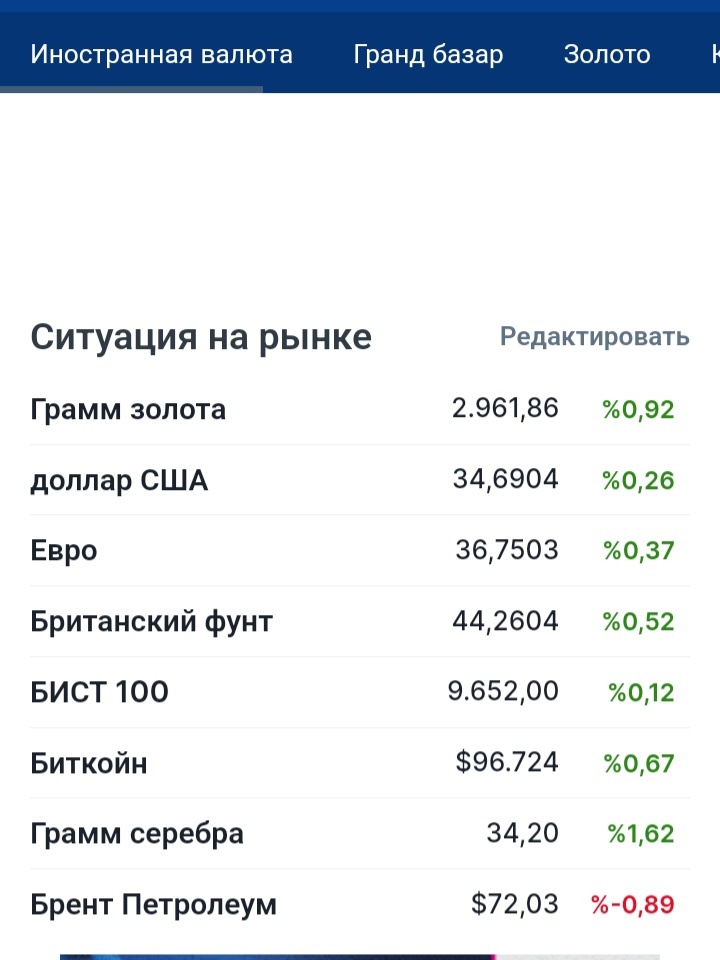
Task: Click the gold change indicator %0,92
Action: 640,408
